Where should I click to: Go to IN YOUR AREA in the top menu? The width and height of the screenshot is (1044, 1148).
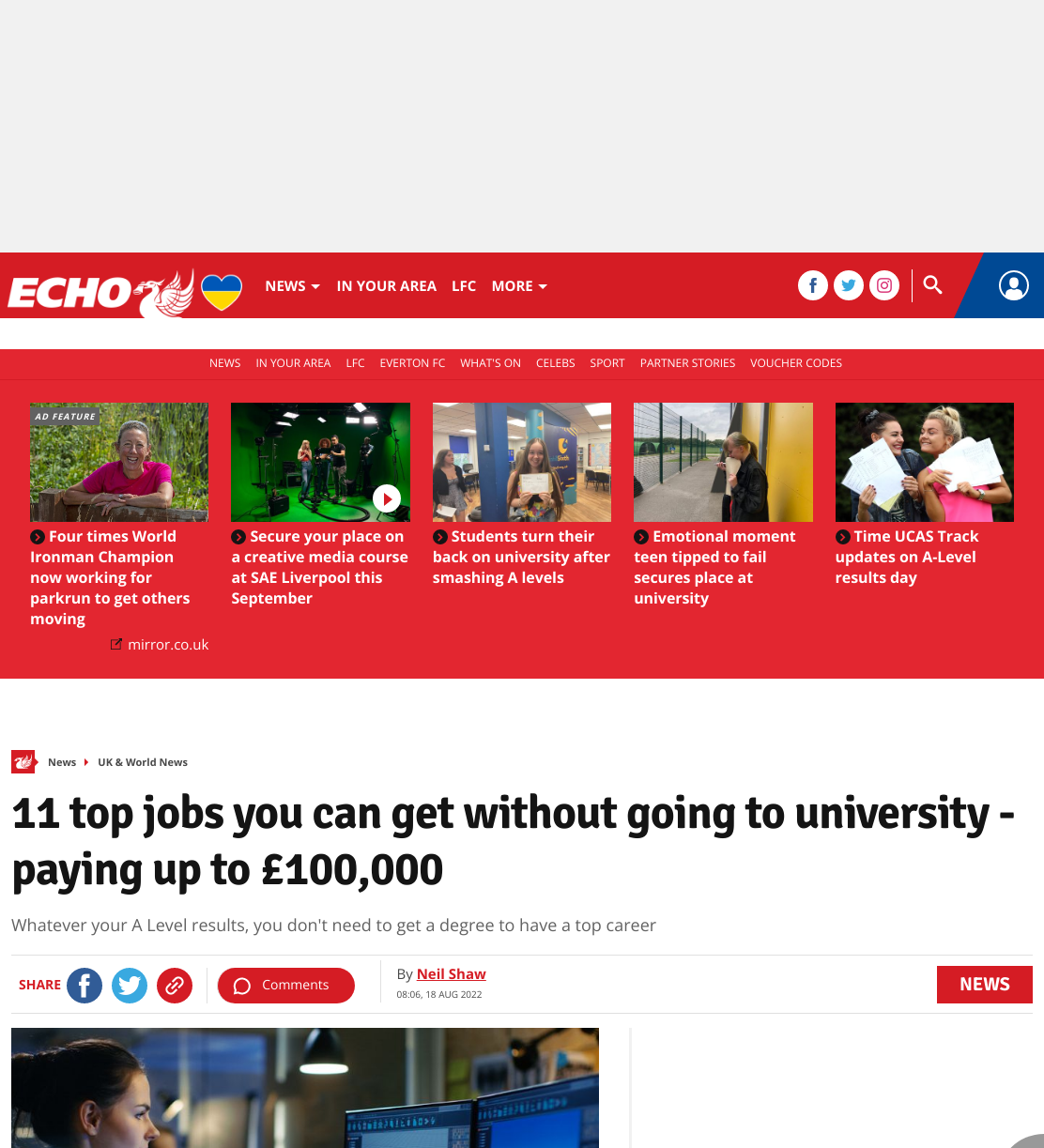click(x=386, y=286)
